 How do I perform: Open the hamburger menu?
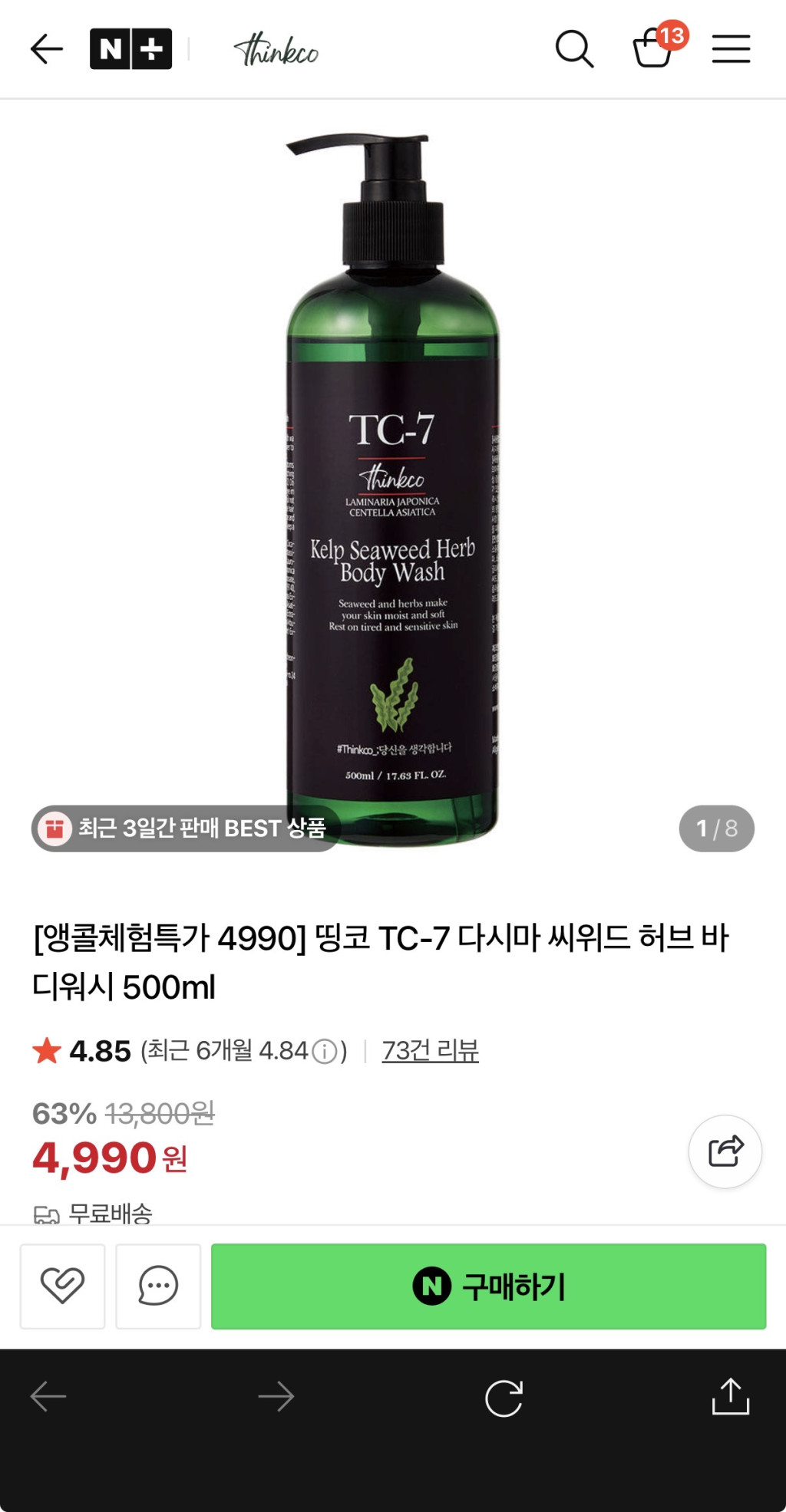coord(731,49)
